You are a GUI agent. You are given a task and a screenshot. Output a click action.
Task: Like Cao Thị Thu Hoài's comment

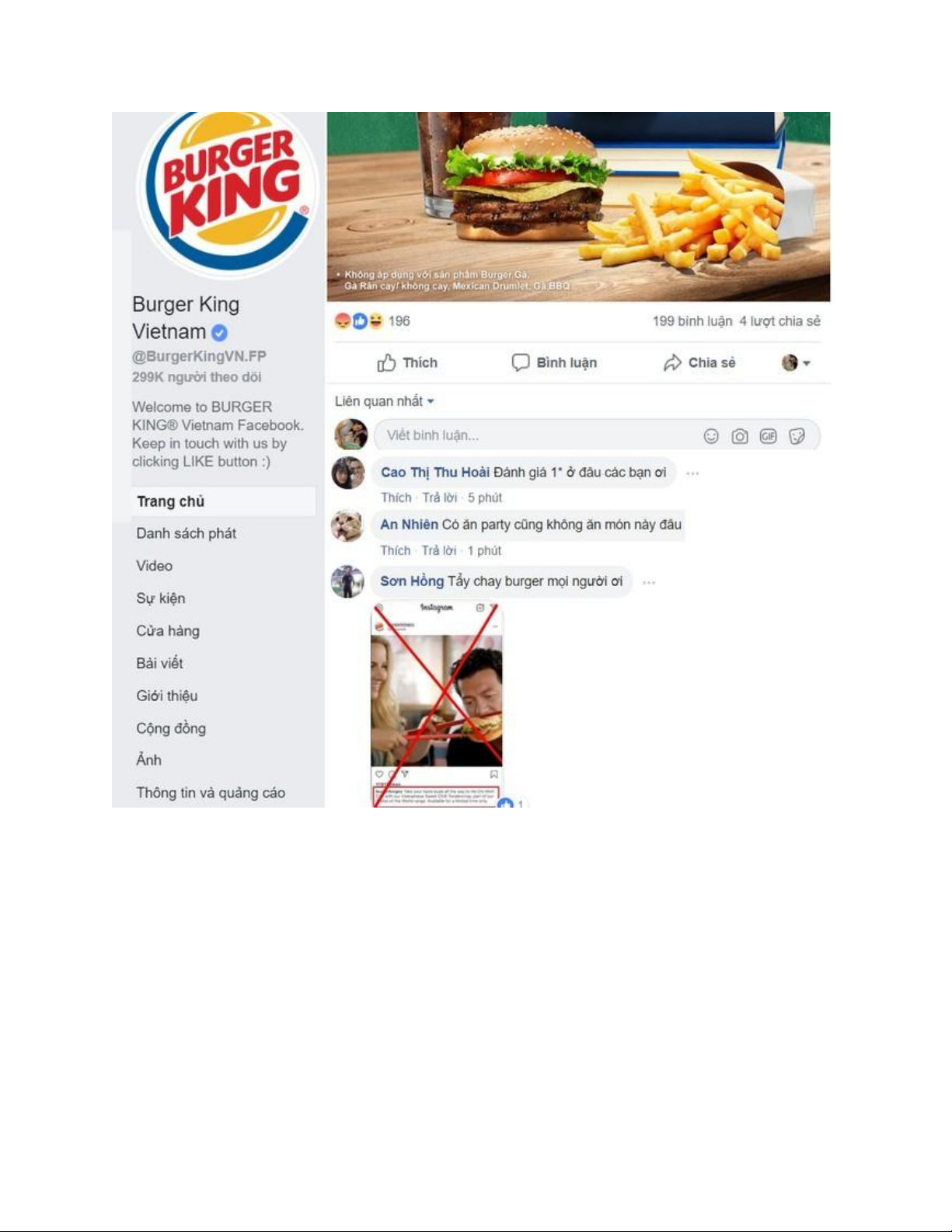click(396, 497)
